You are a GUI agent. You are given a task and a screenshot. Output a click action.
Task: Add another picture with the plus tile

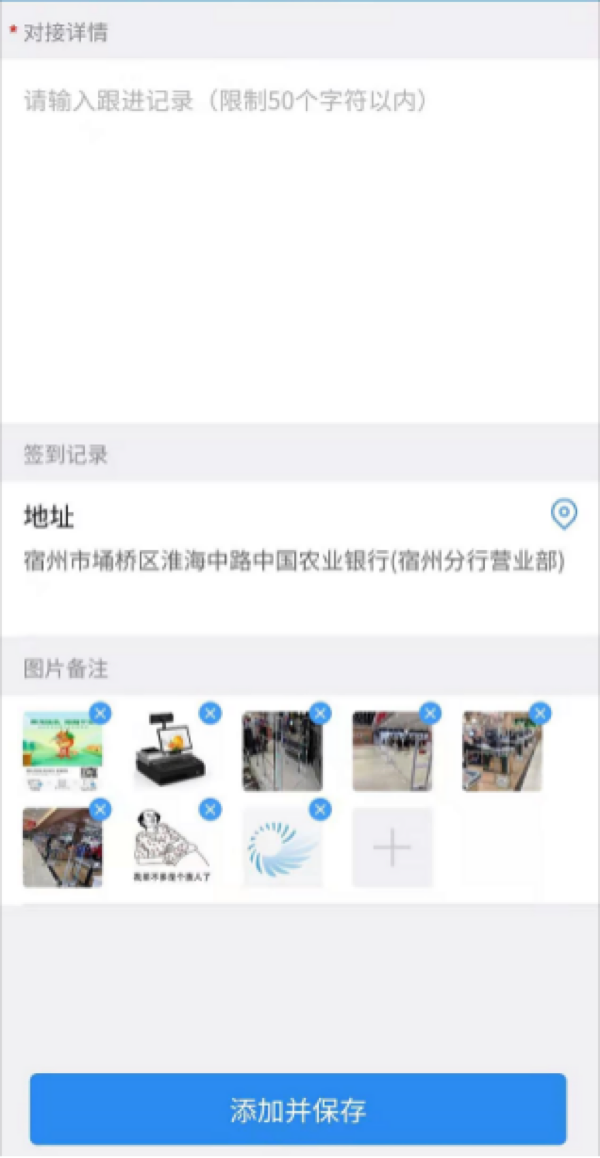[x=392, y=848]
